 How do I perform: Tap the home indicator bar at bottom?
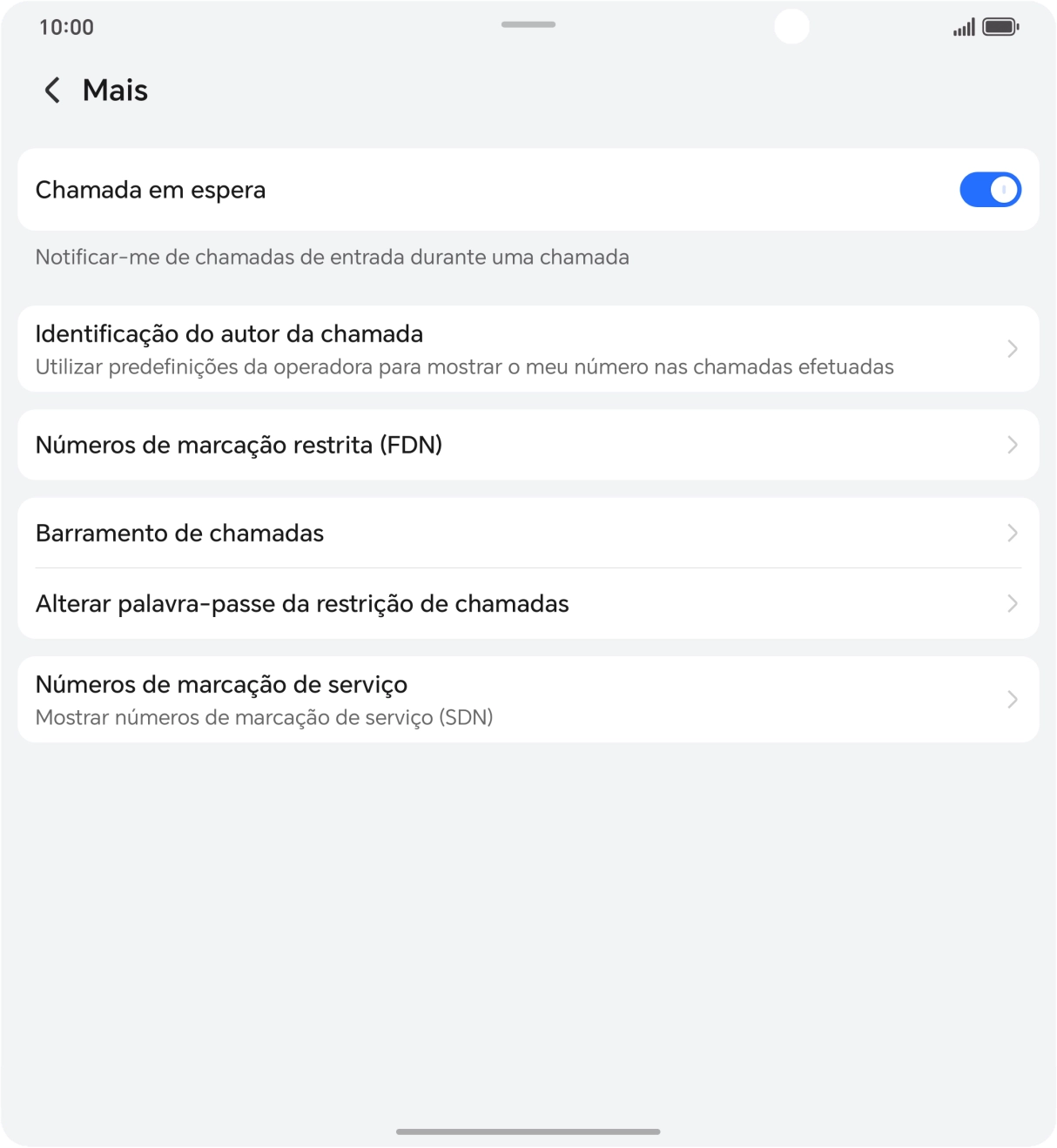click(x=528, y=1131)
